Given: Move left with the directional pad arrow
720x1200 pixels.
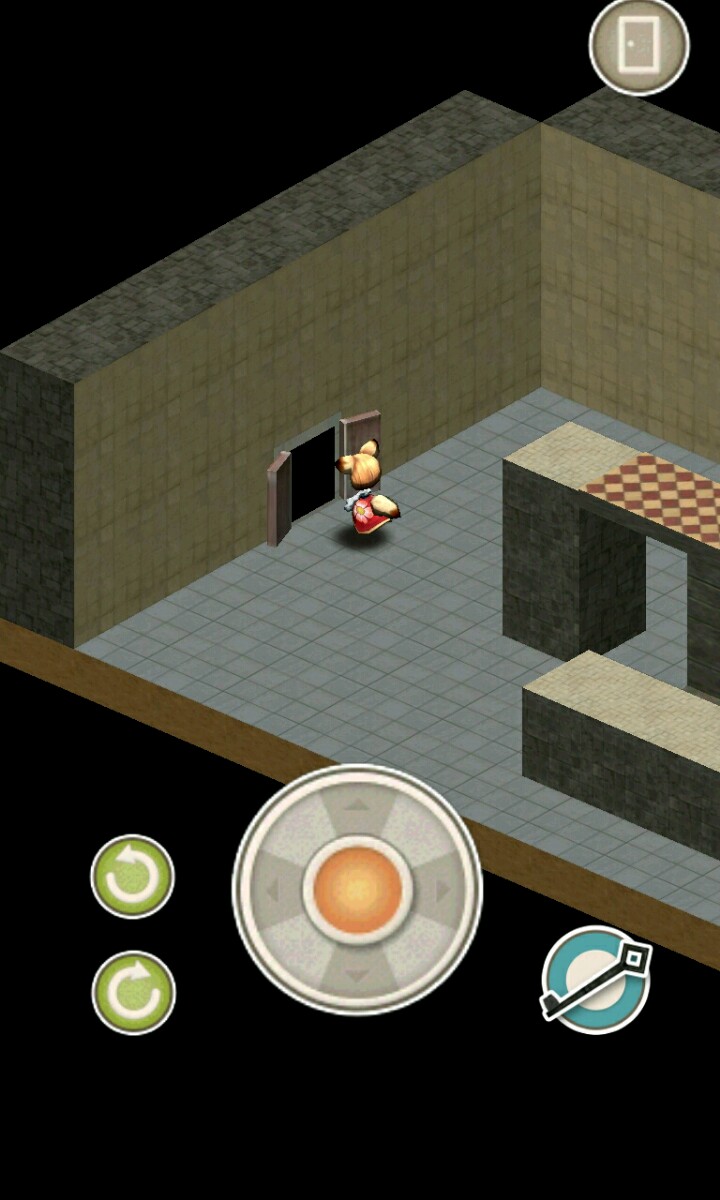Looking at the screenshot, I should point(271,889).
